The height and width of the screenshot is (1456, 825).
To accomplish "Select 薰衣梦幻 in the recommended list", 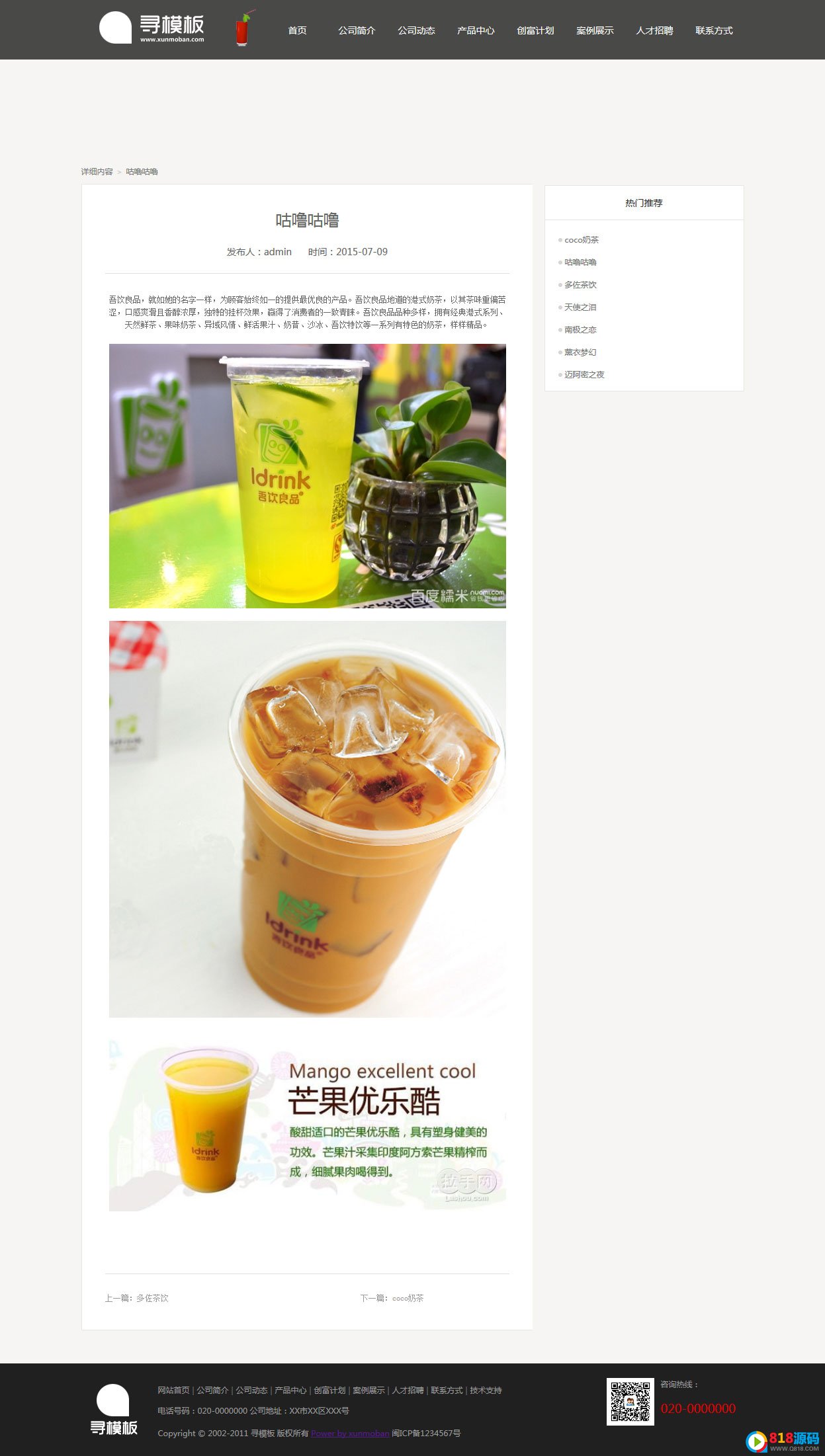I will (x=580, y=352).
